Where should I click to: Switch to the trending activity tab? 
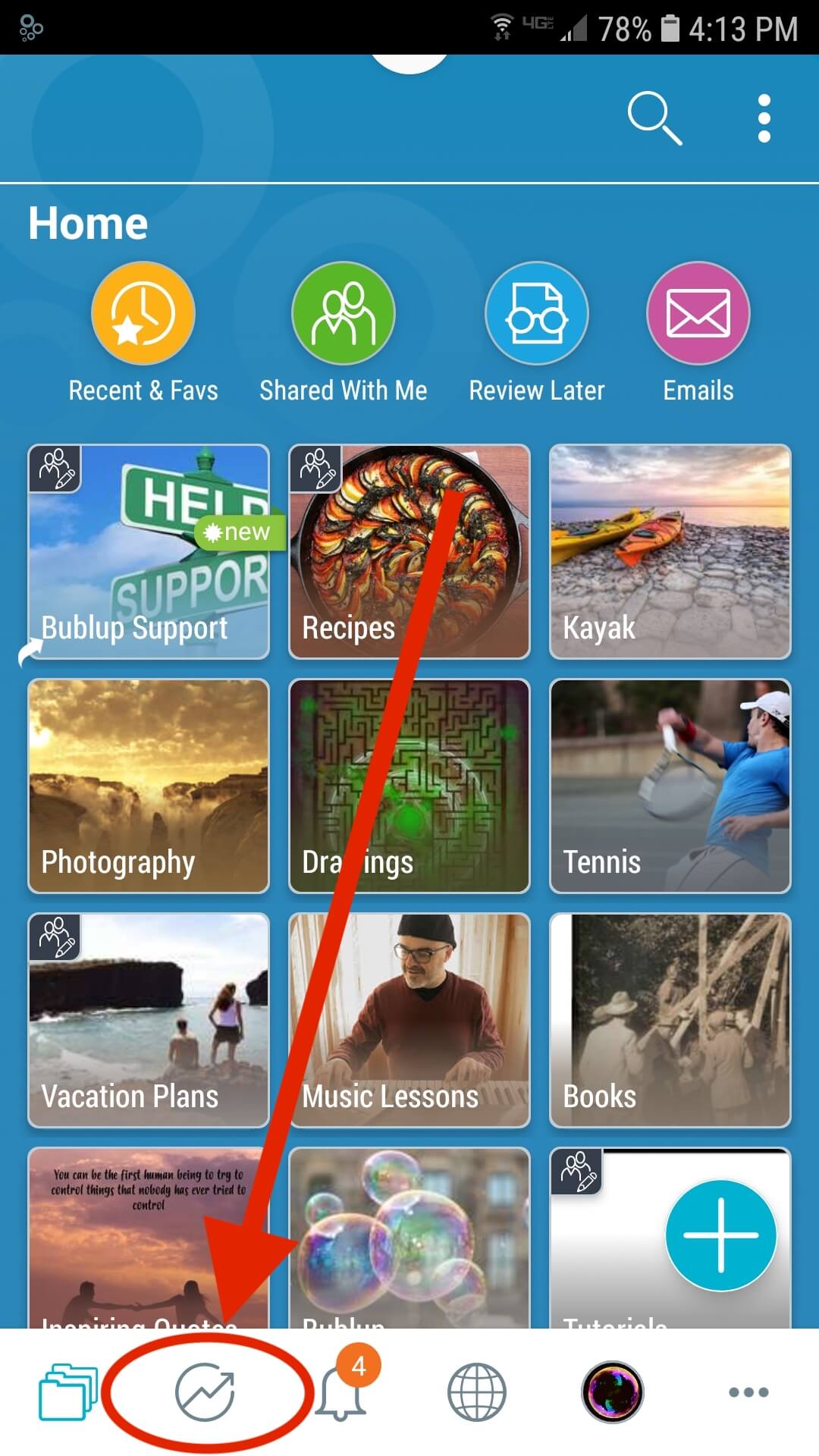[205, 1392]
